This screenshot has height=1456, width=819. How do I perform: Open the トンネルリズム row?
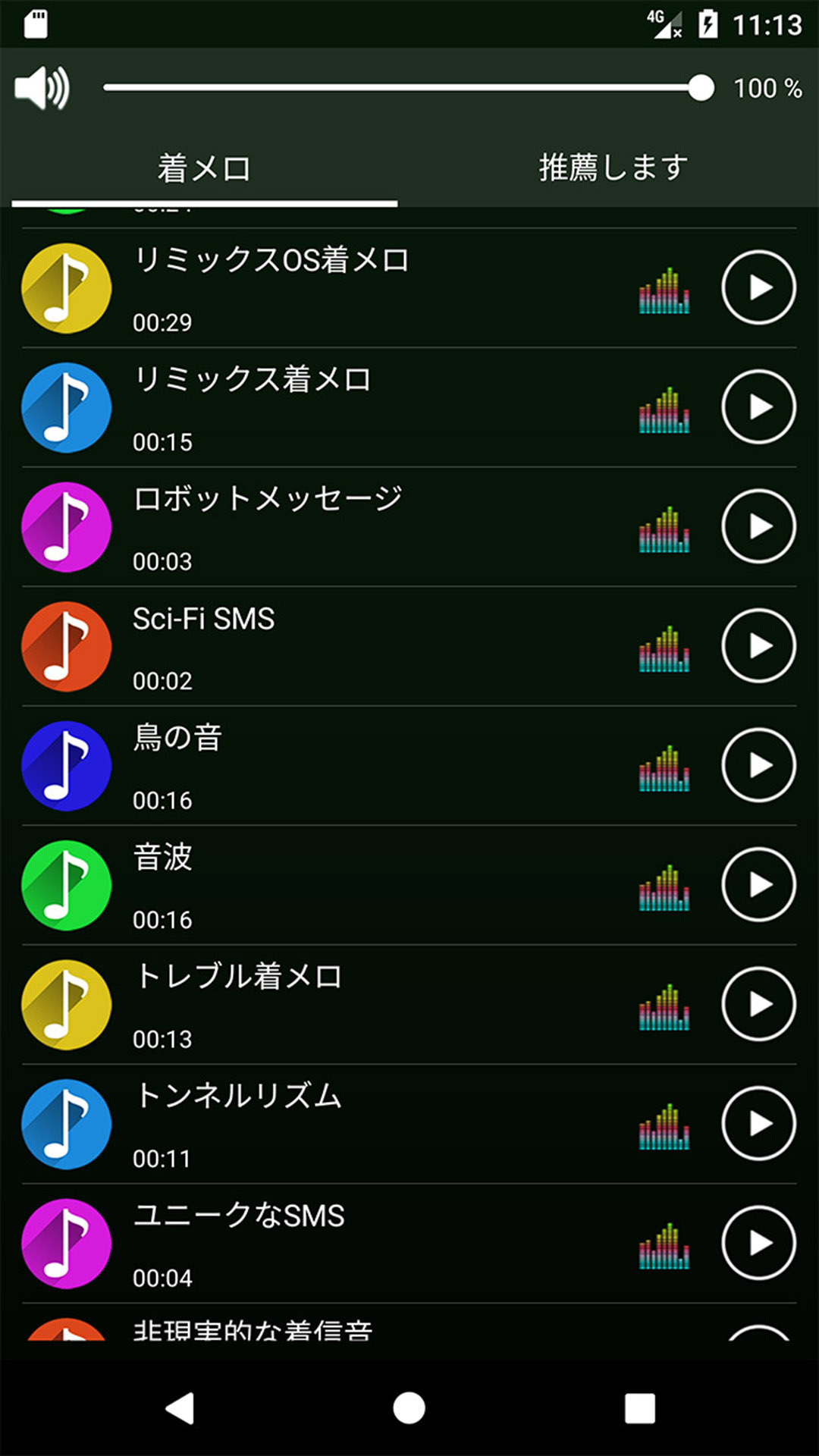341,1124
